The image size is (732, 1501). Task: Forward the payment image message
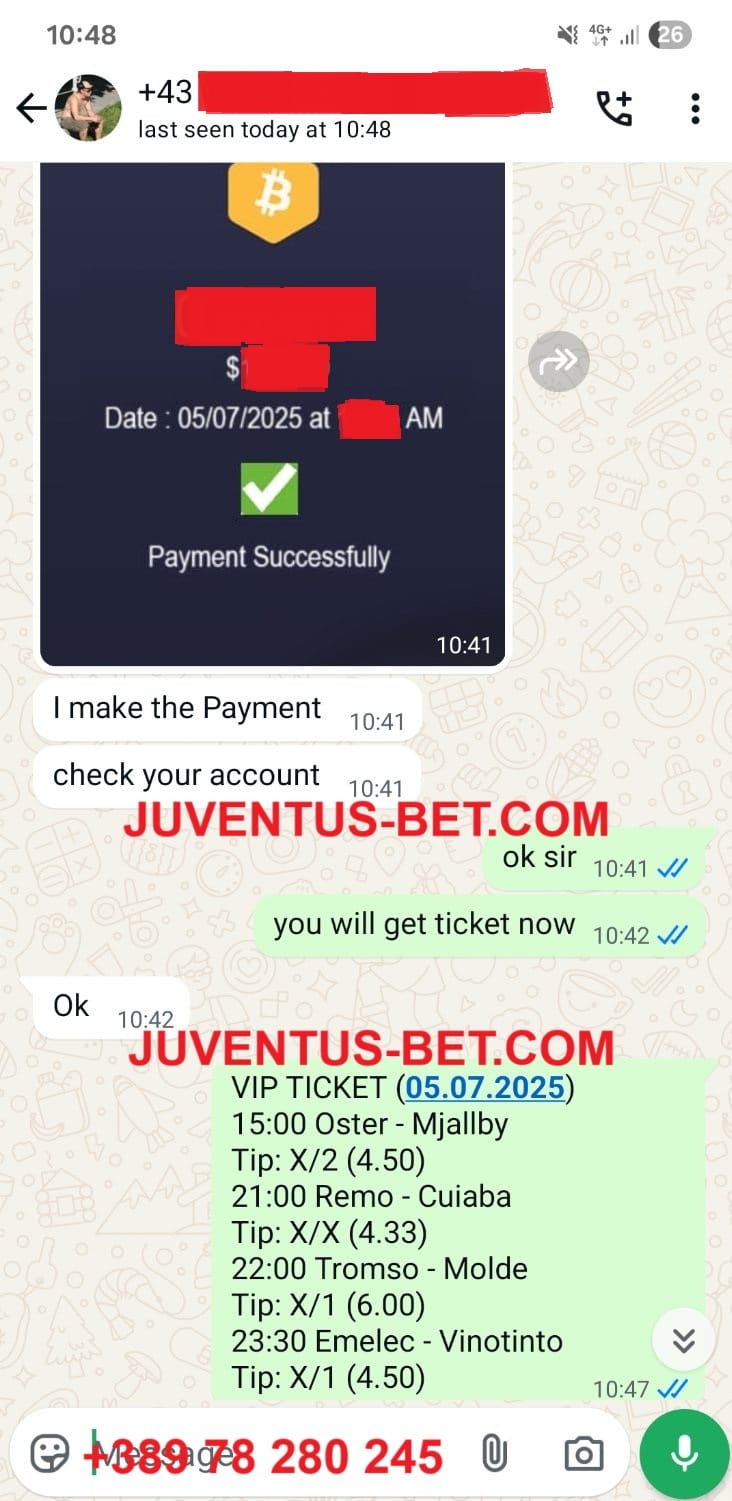coord(558,363)
